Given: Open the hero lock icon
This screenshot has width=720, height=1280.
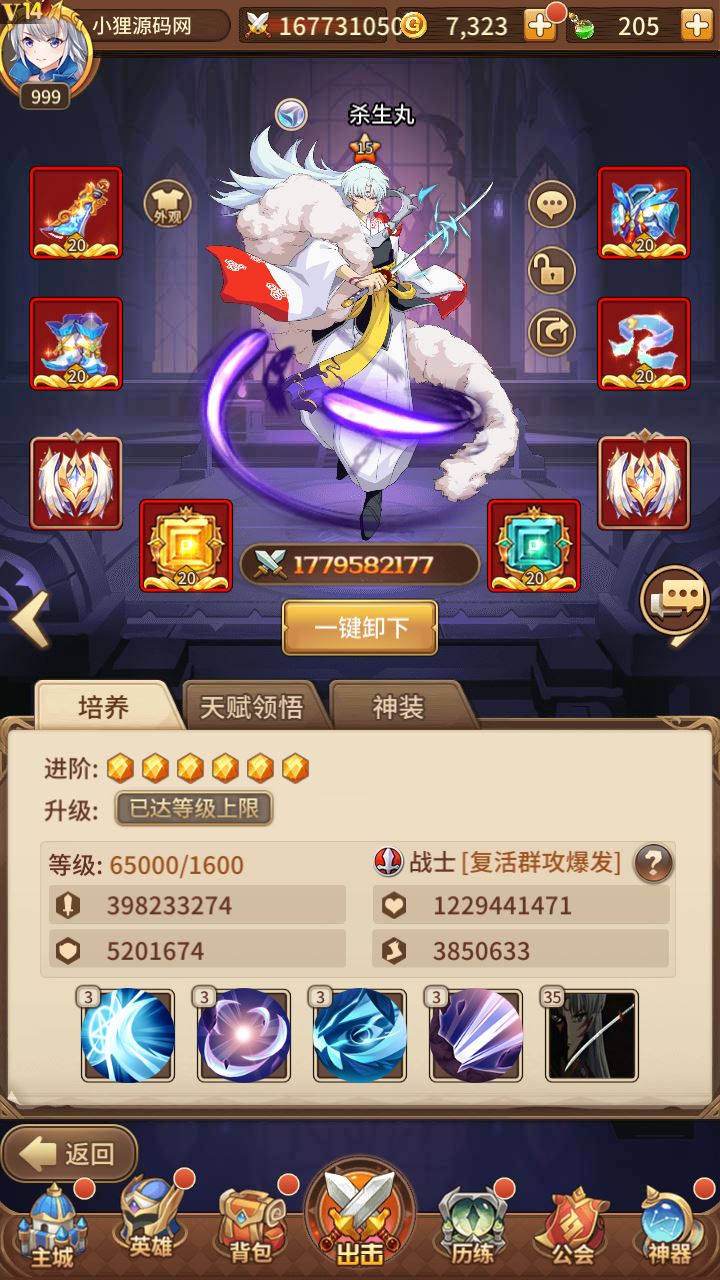Looking at the screenshot, I should 551,269.
